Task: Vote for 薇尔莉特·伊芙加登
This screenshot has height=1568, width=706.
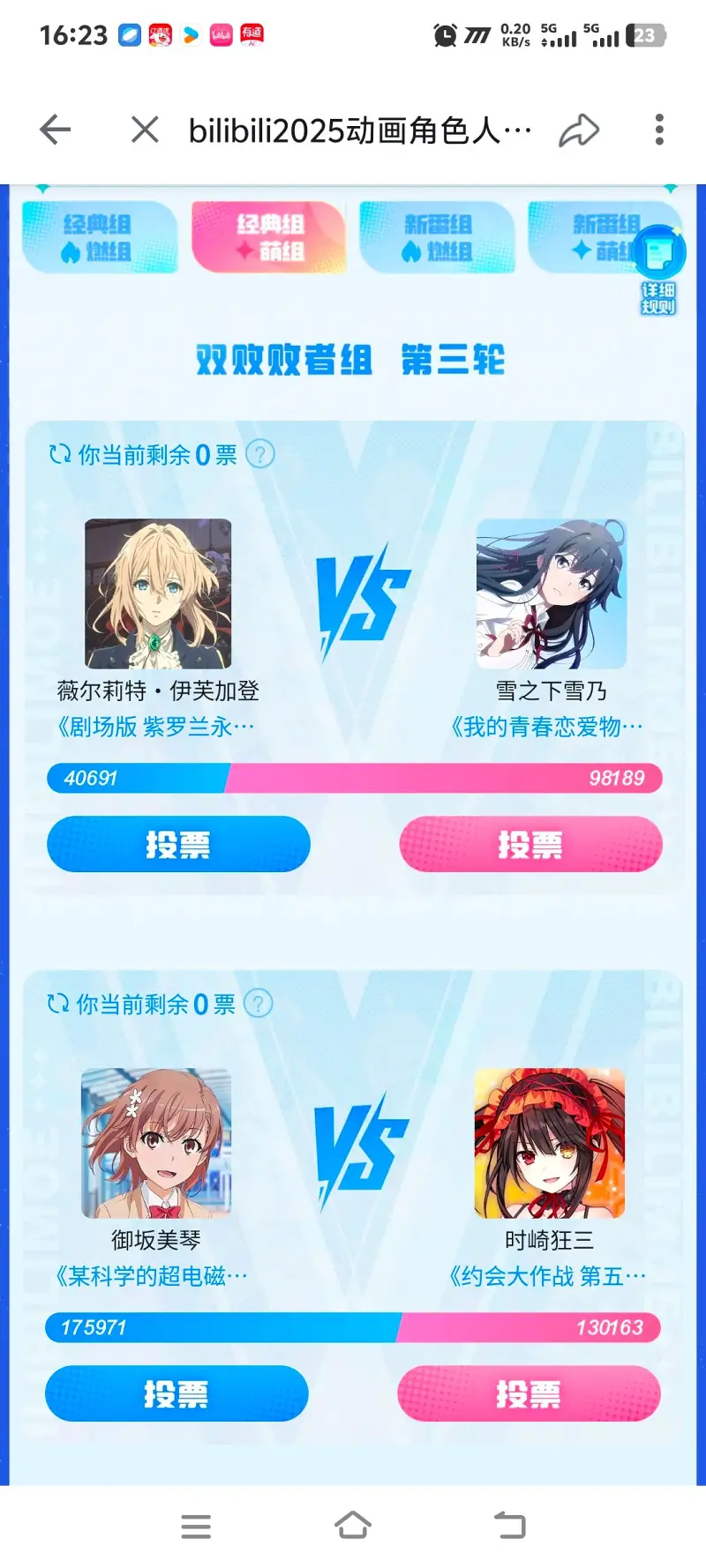Action: click(178, 844)
